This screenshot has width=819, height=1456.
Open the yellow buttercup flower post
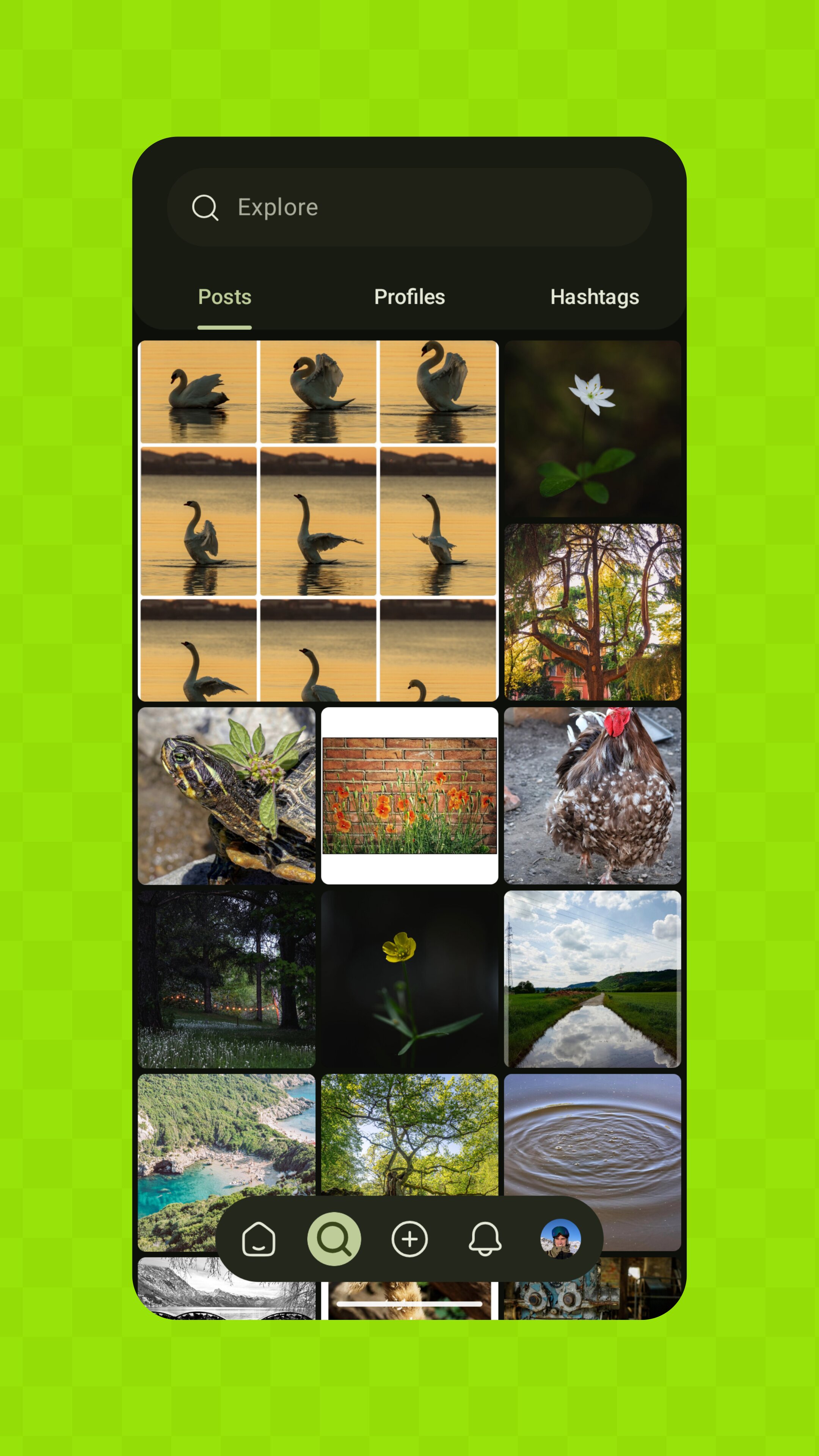point(409,979)
